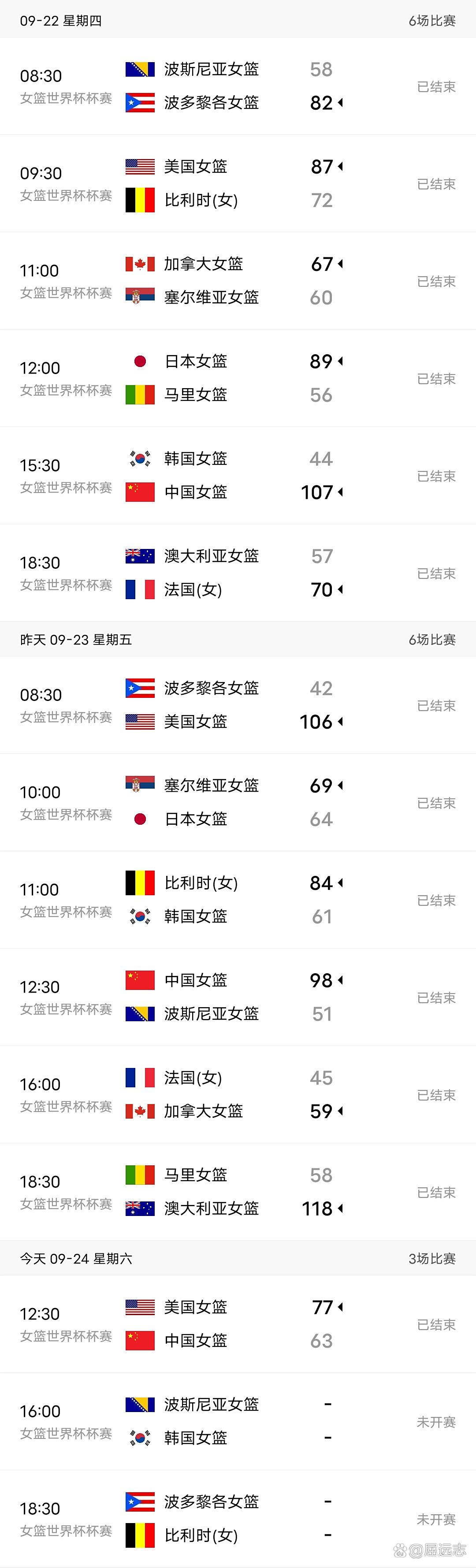This screenshot has width=476, height=1568.
Task: Open the upcoming 波多黎各女篮 vs 比利时(女) match
Action: [238, 1519]
